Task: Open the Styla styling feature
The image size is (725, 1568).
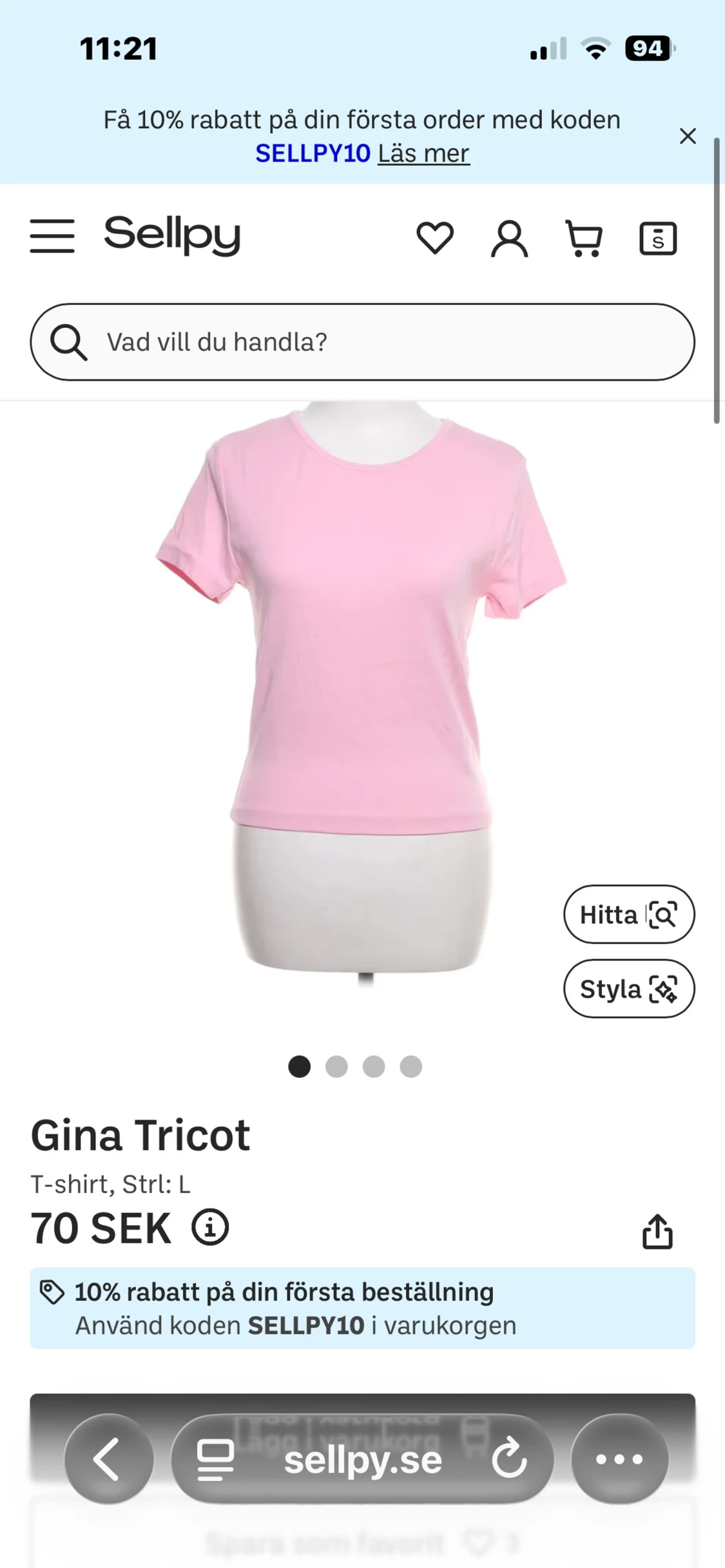Action: [x=628, y=989]
